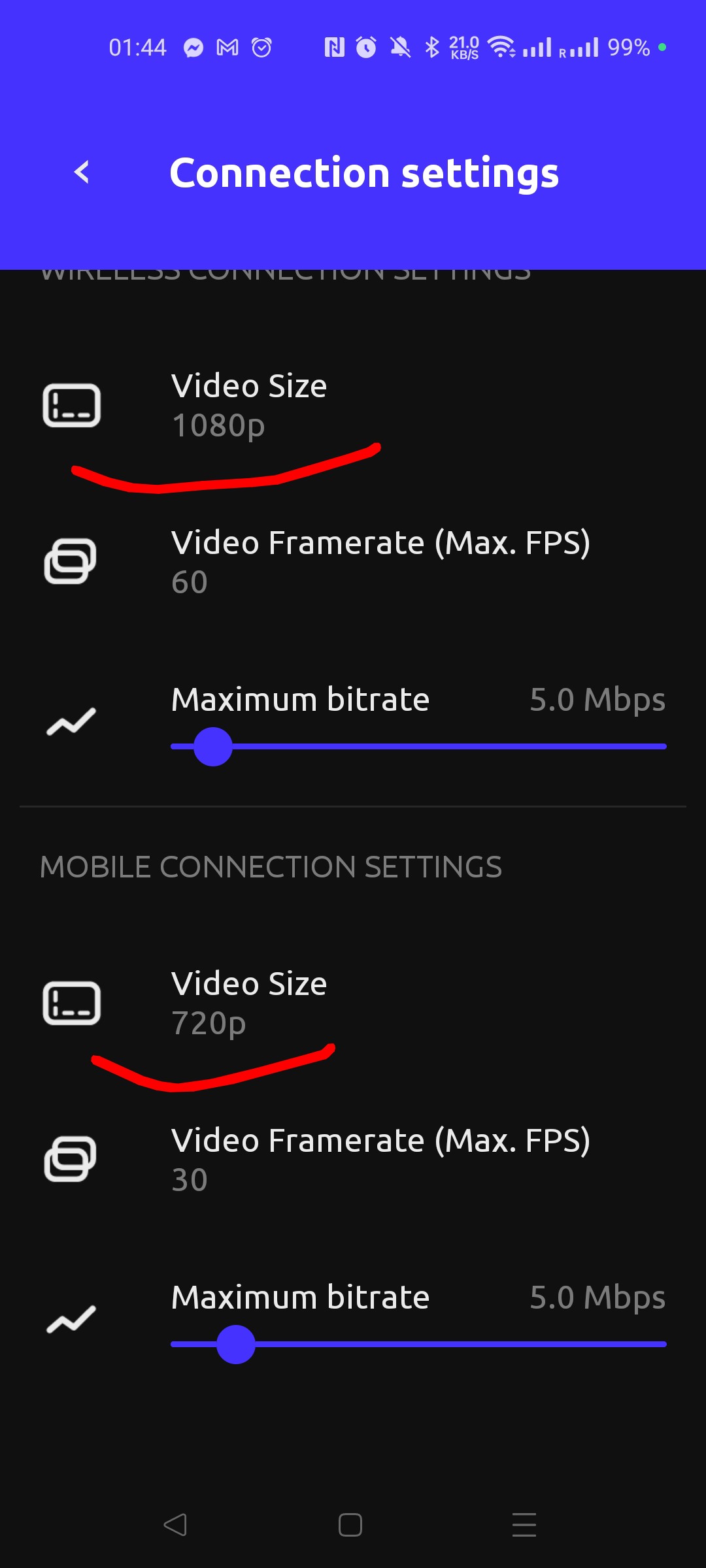The image size is (706, 1568).
Task: Open recent apps from navigation bar
Action: [x=524, y=1525]
